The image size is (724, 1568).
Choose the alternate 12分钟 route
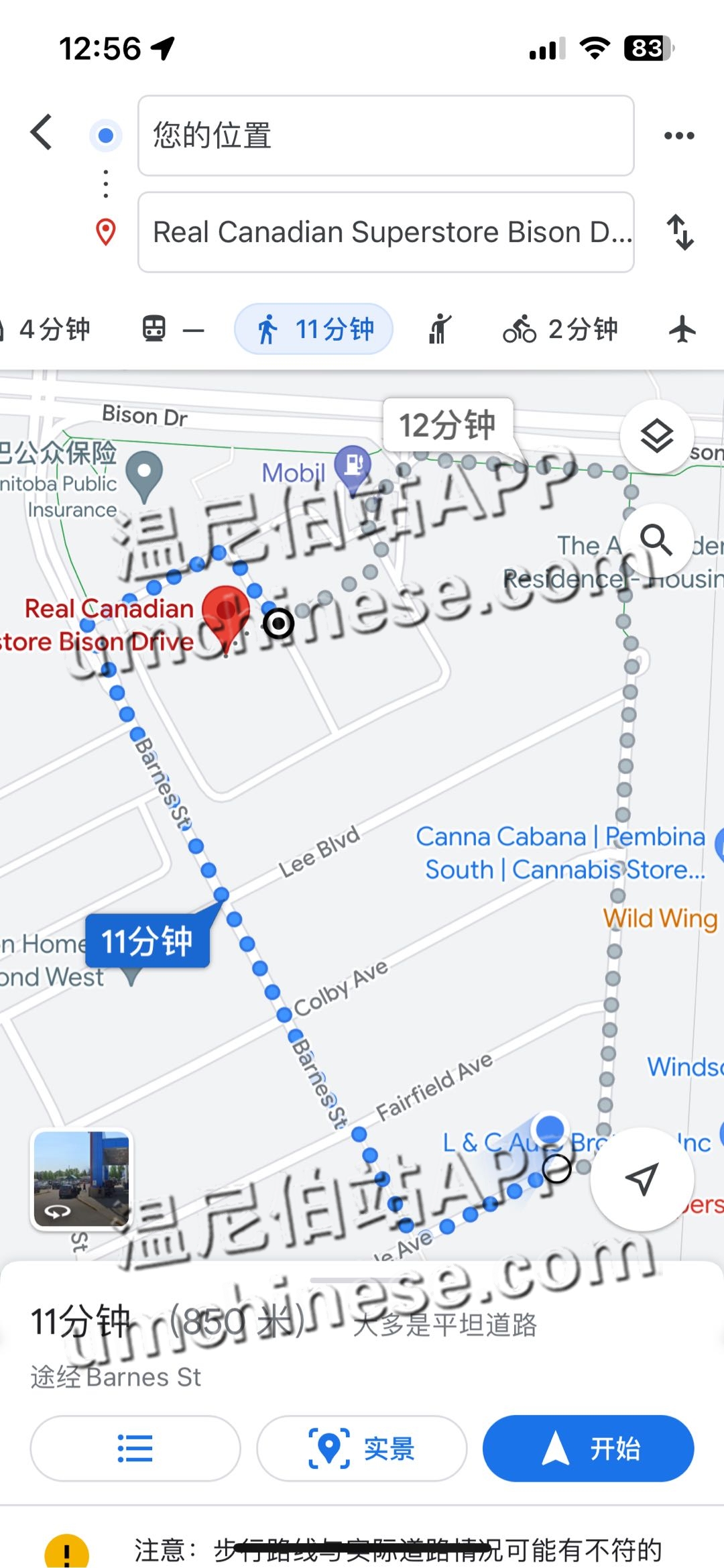448,425
